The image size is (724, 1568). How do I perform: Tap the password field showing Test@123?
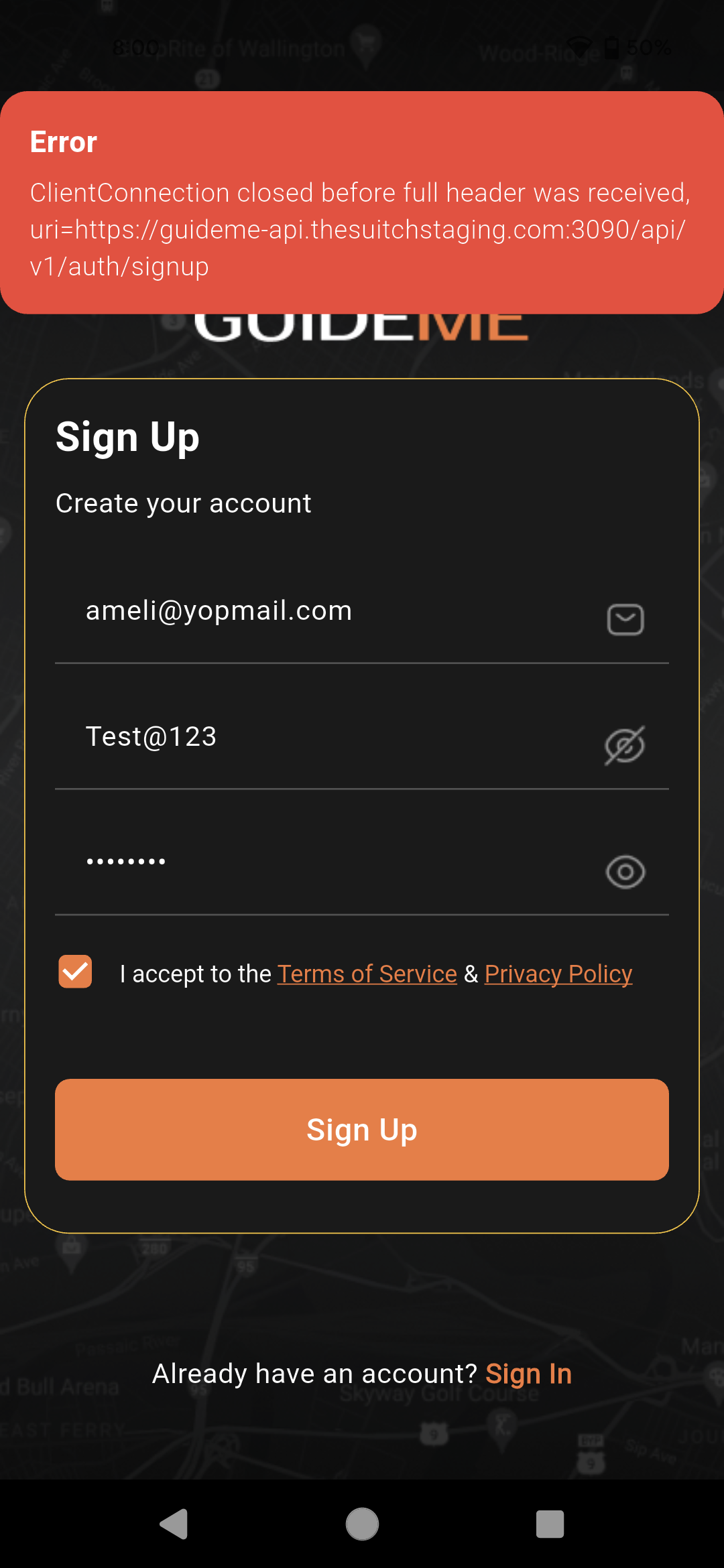click(322, 737)
